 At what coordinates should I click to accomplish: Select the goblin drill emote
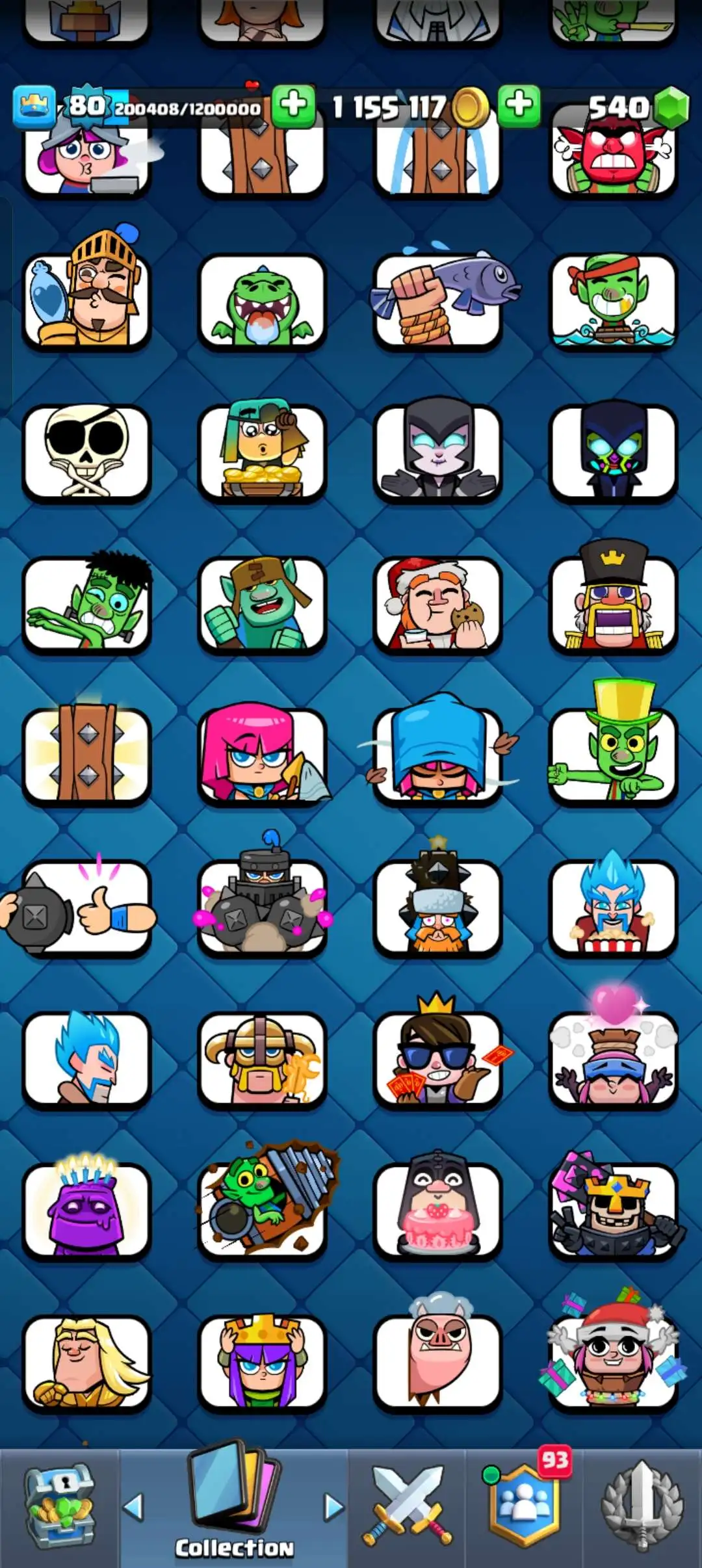point(262,1209)
